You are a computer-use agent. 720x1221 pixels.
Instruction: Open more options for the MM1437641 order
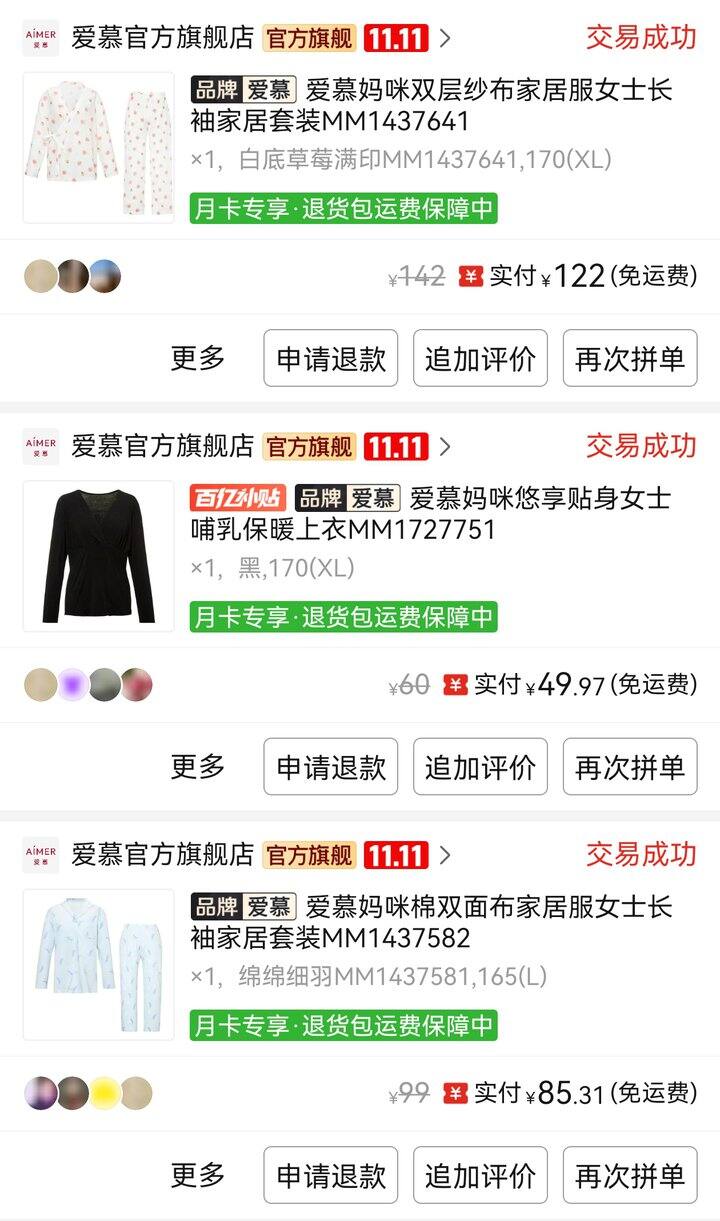198,358
